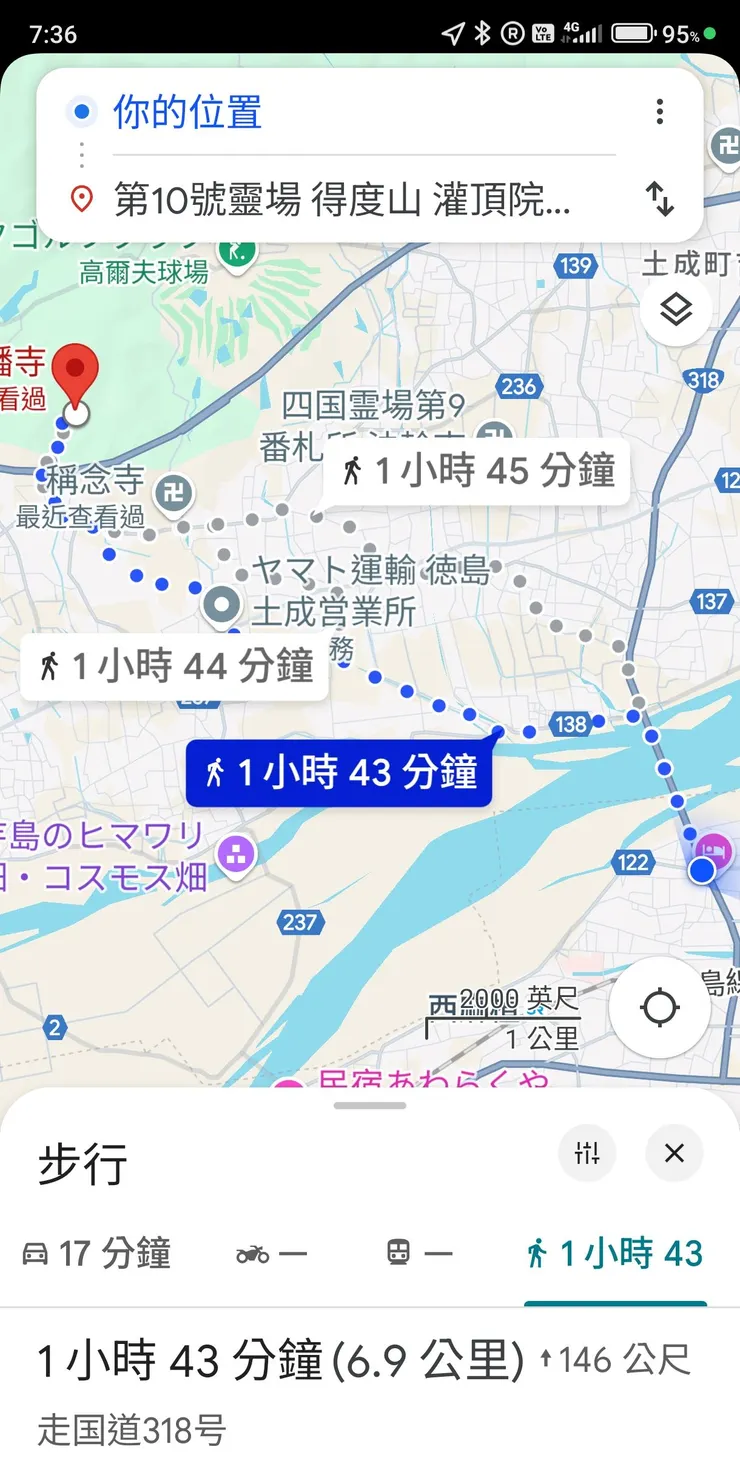Select the walking tab 1 小時 43
This screenshot has height=1467, width=740.
pyautogui.click(x=615, y=1253)
